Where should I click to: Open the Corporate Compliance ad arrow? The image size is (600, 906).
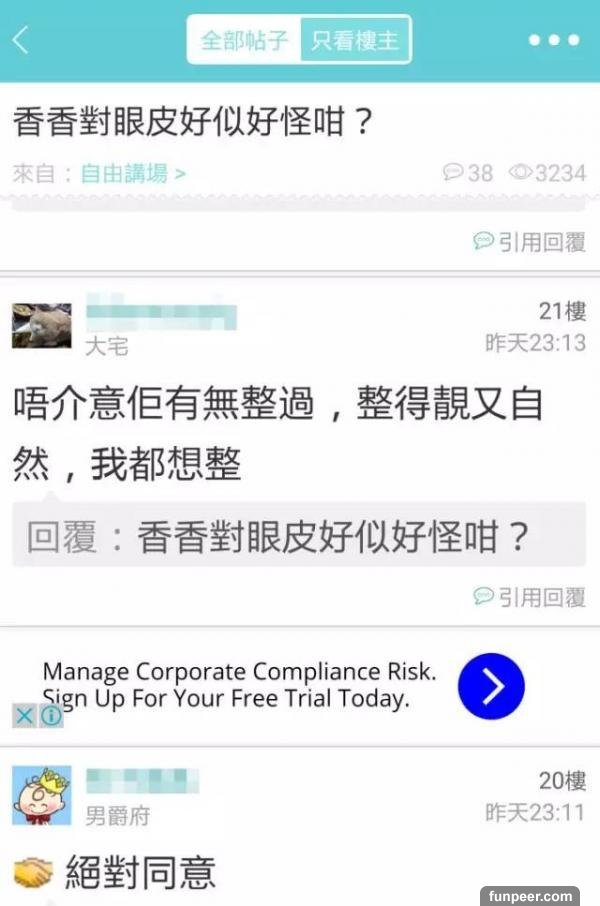click(x=490, y=685)
